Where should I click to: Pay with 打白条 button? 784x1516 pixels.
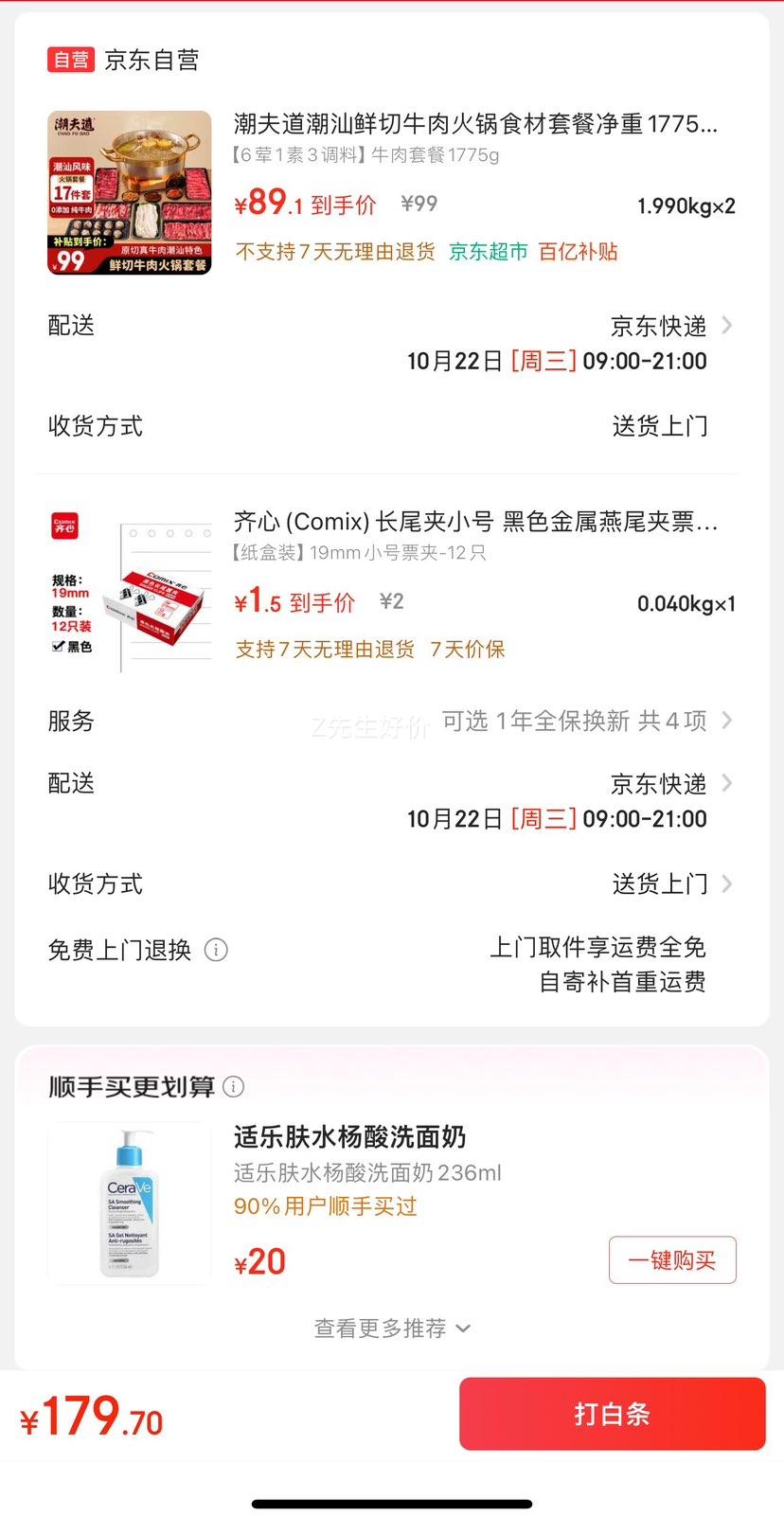(612, 1414)
